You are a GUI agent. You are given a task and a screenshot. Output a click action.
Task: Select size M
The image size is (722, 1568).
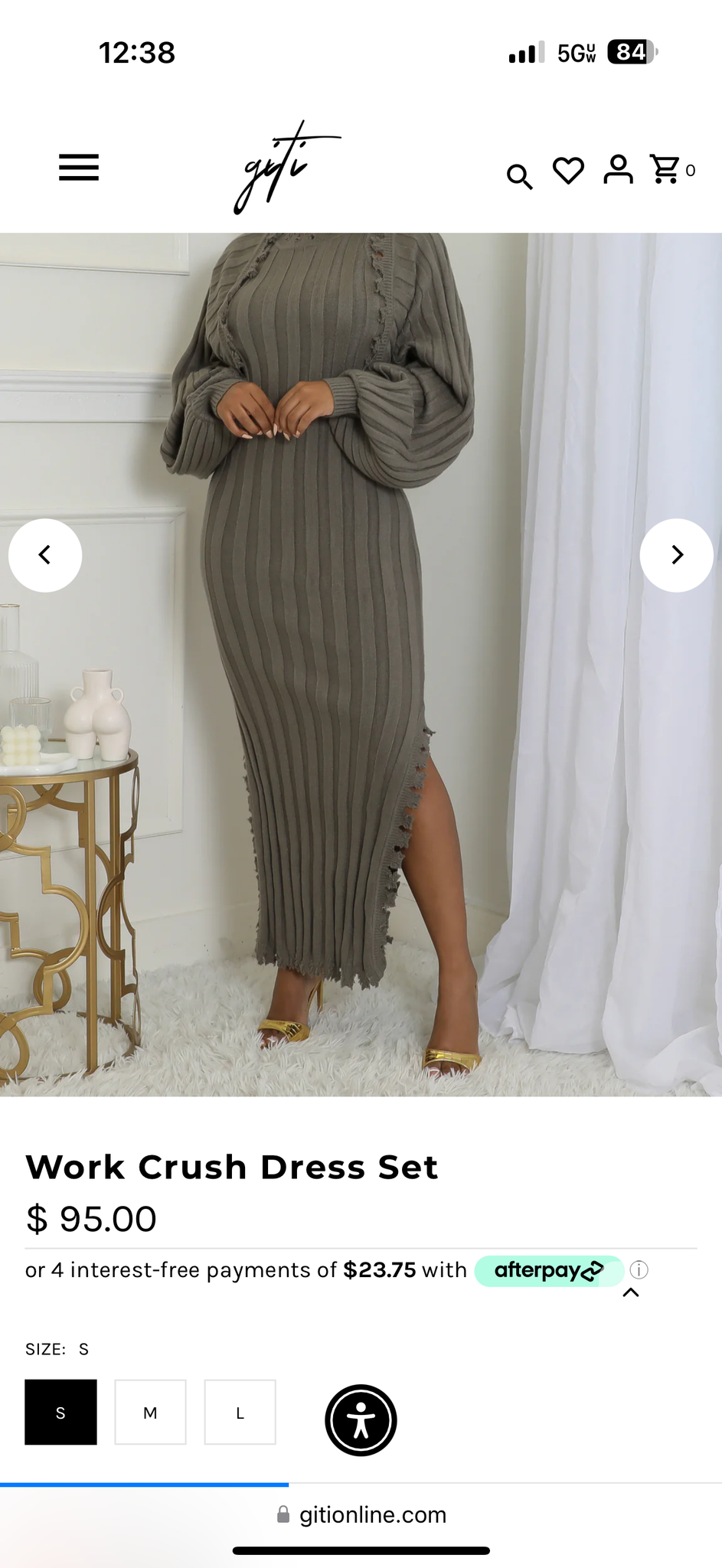150,1412
